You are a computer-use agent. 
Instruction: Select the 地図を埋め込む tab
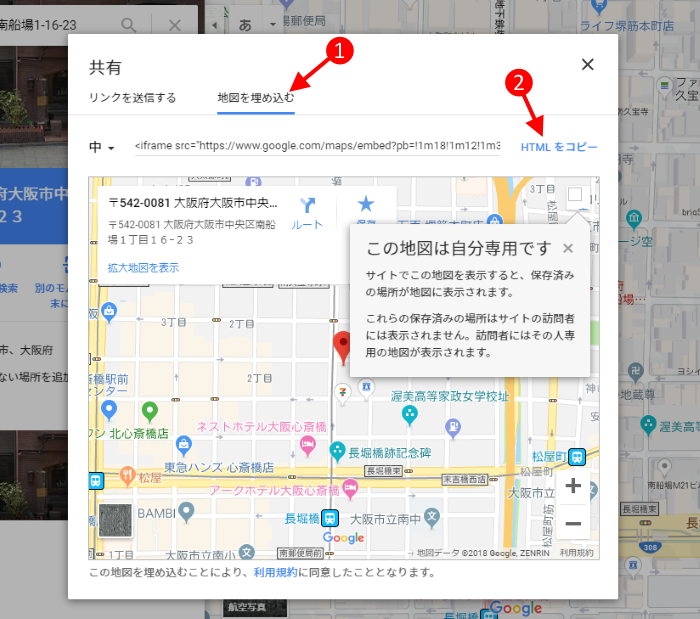coord(256,98)
